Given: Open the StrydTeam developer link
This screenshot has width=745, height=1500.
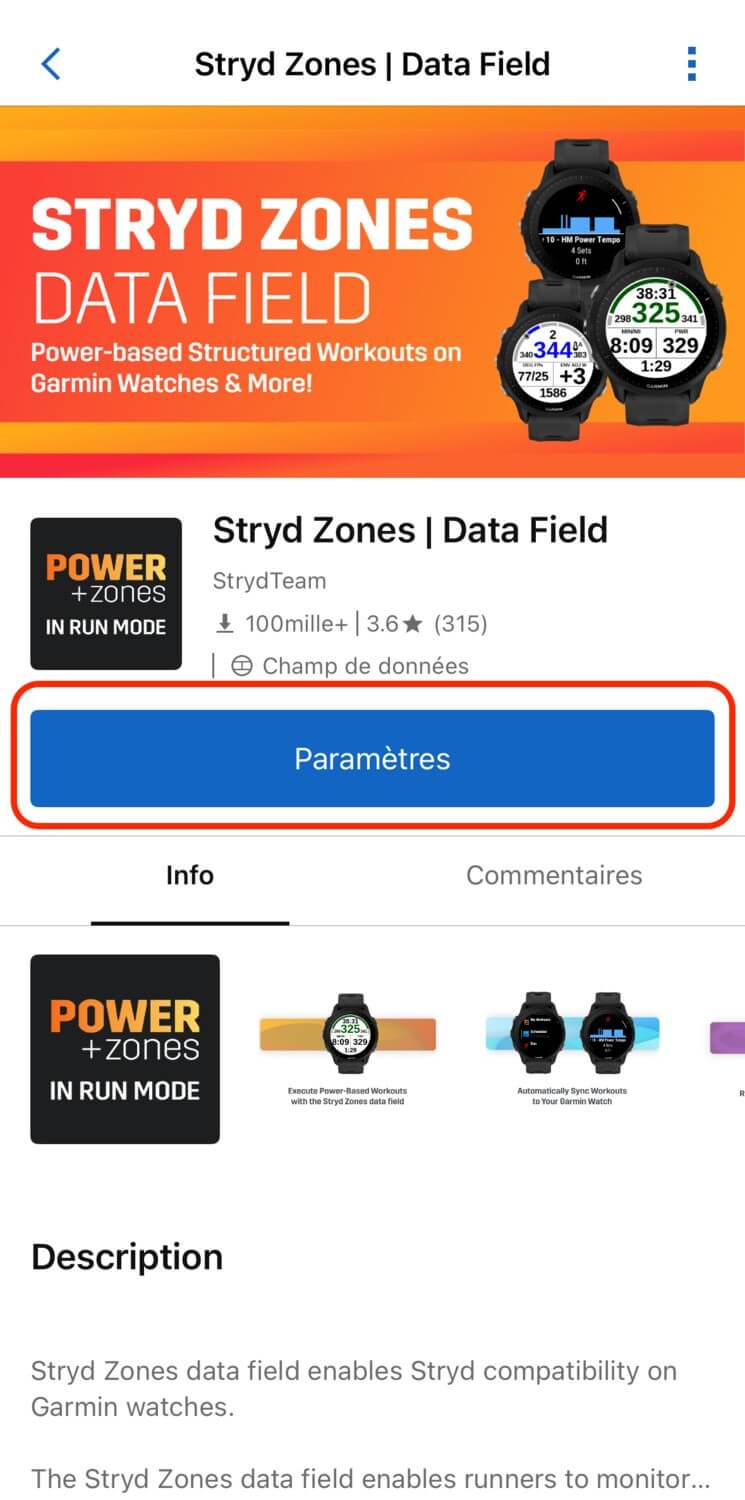Looking at the screenshot, I should 269,581.
